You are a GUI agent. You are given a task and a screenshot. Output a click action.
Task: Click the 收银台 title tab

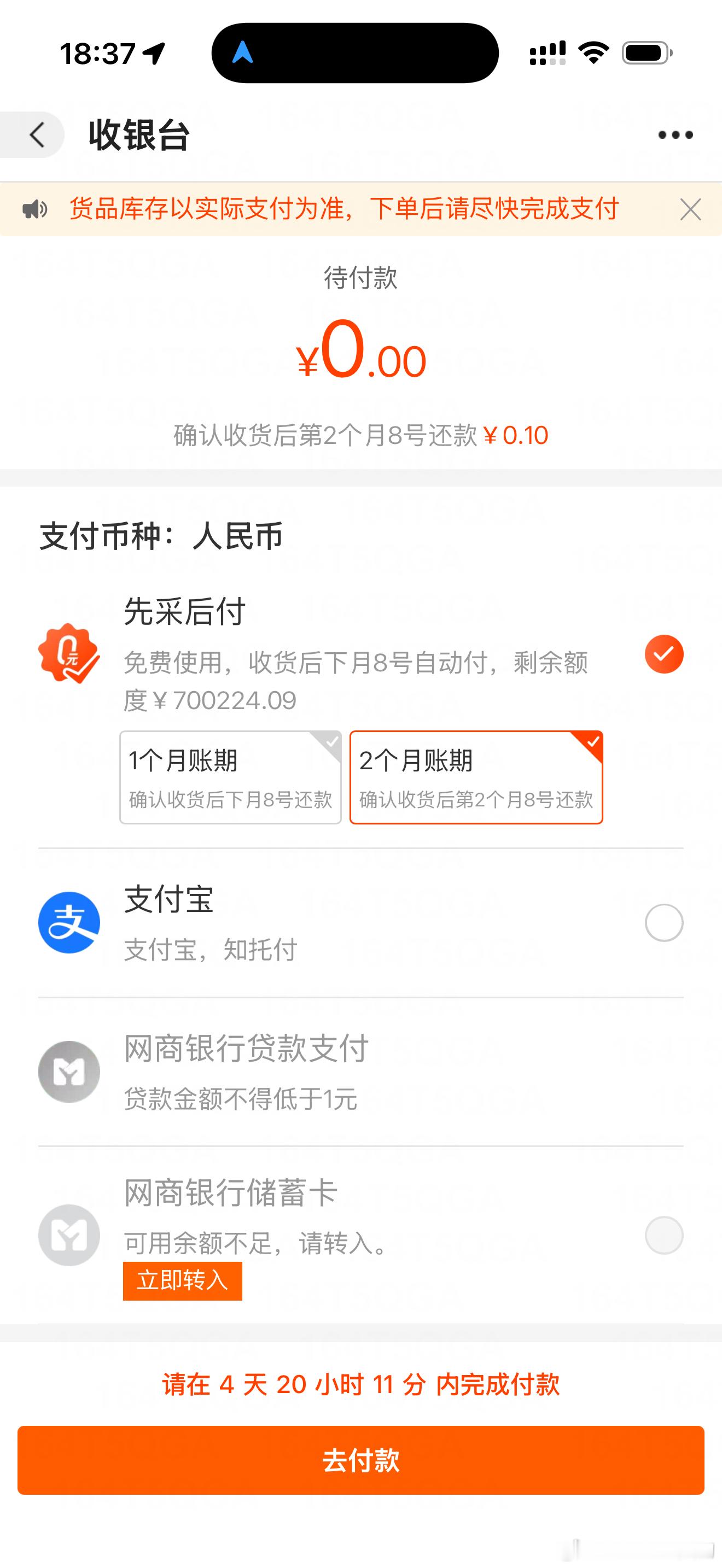[139, 135]
